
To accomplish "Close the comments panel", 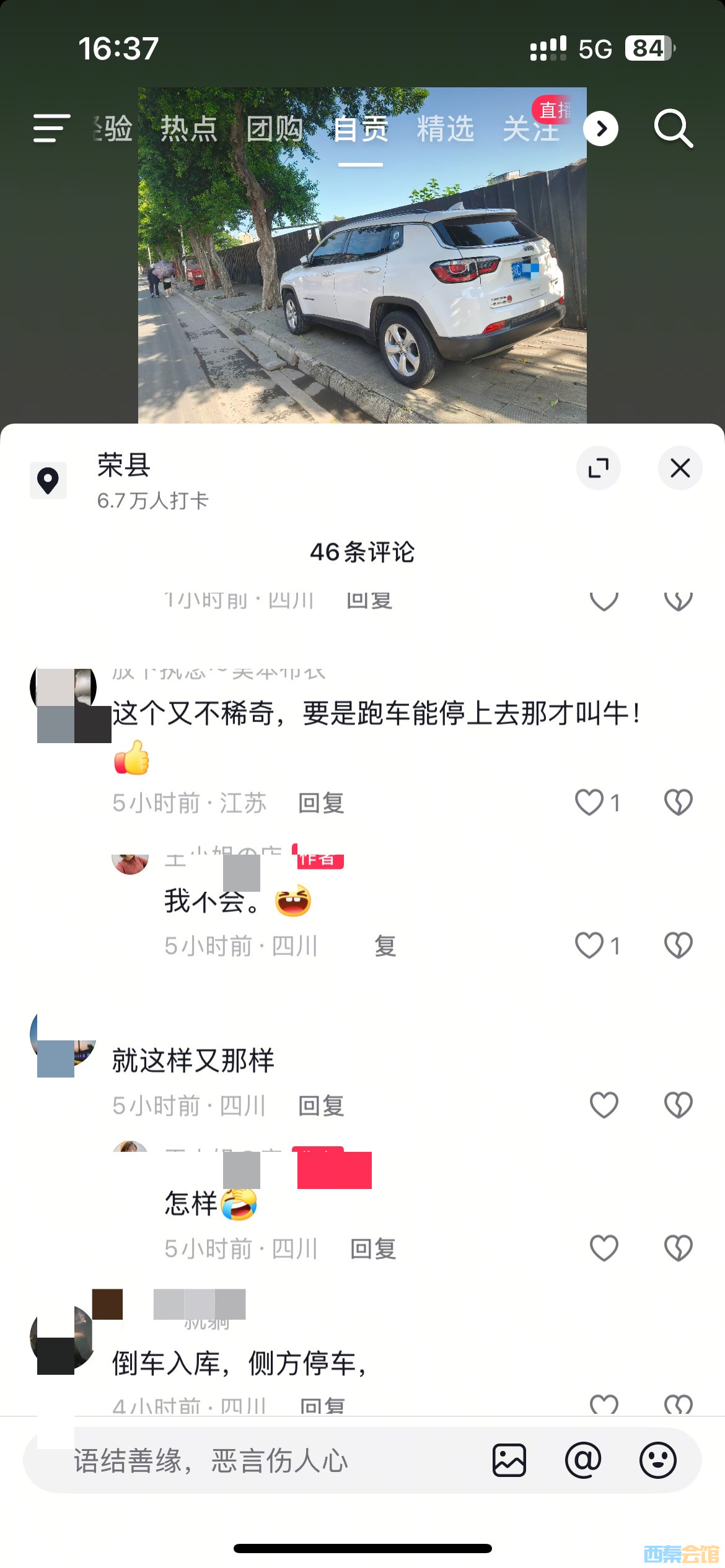I will [680, 468].
